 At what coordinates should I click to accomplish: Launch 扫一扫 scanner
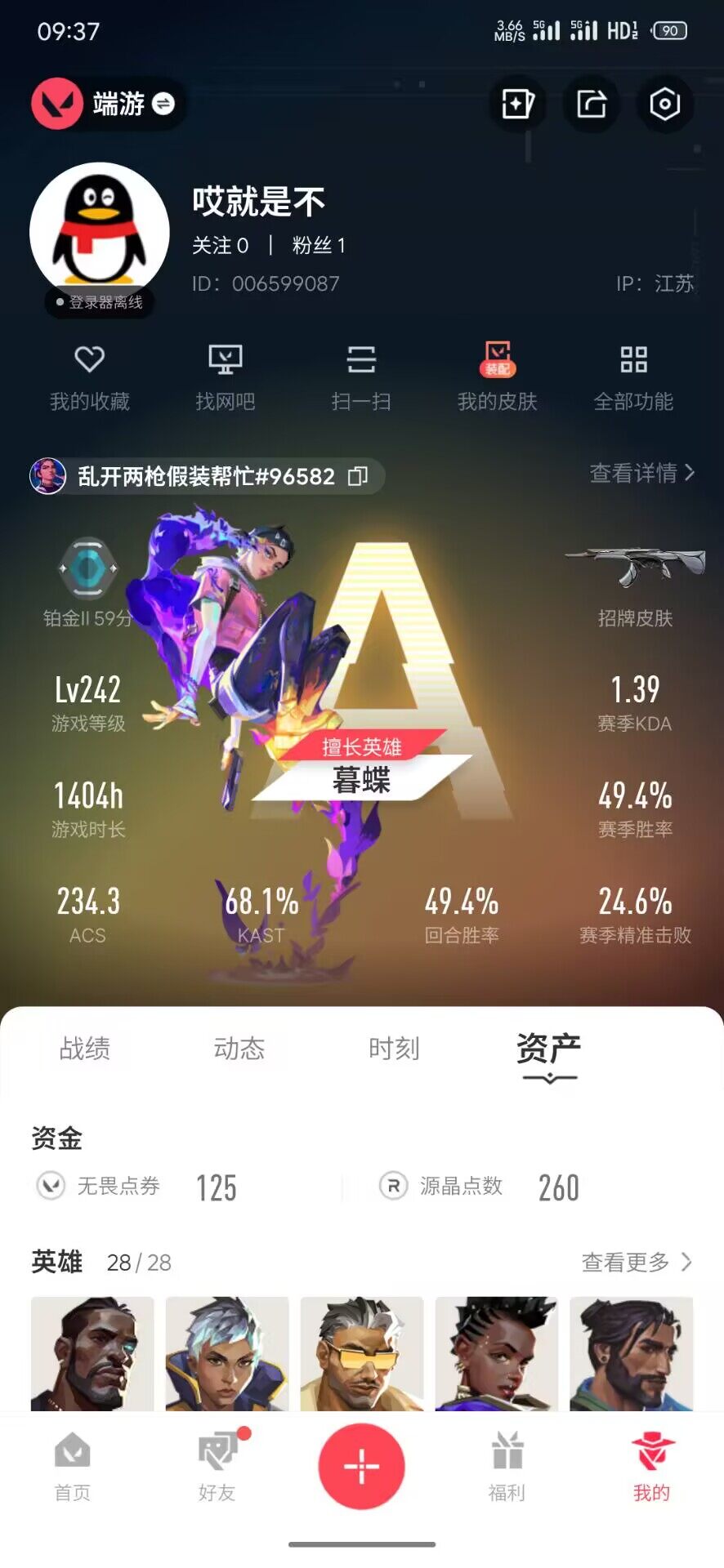tap(361, 377)
